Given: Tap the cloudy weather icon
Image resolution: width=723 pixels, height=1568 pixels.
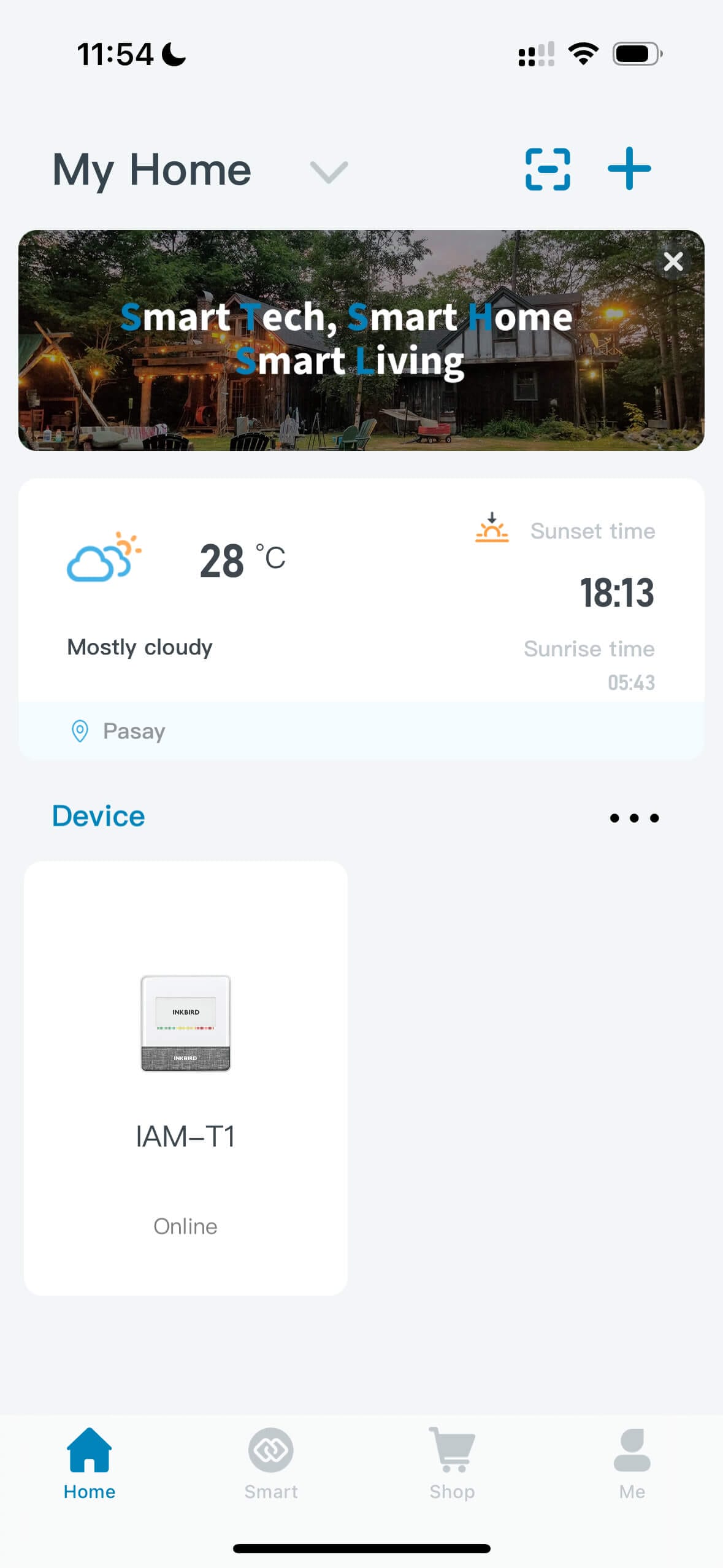Looking at the screenshot, I should [x=104, y=558].
